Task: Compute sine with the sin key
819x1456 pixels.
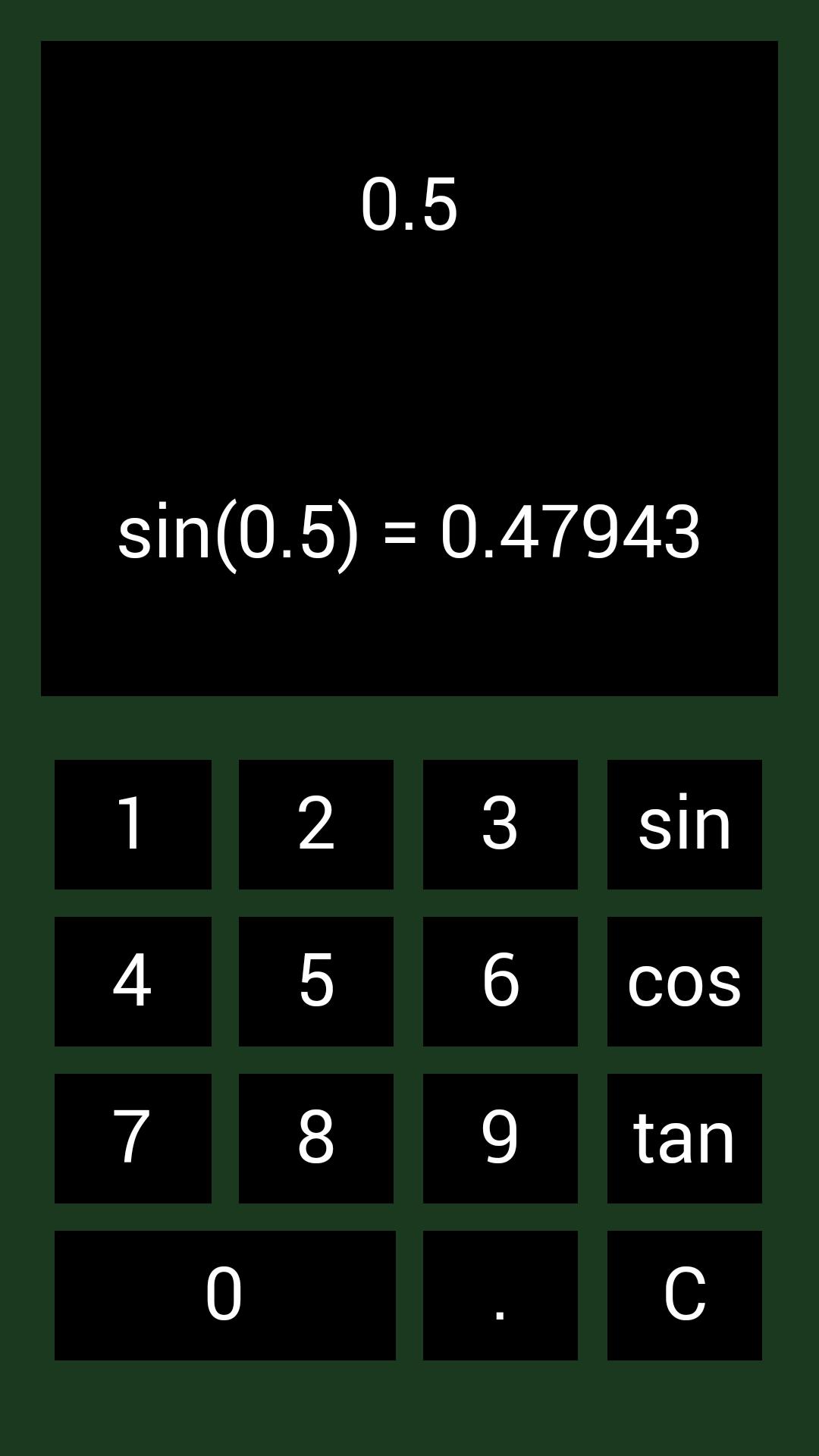Action: coord(683,825)
